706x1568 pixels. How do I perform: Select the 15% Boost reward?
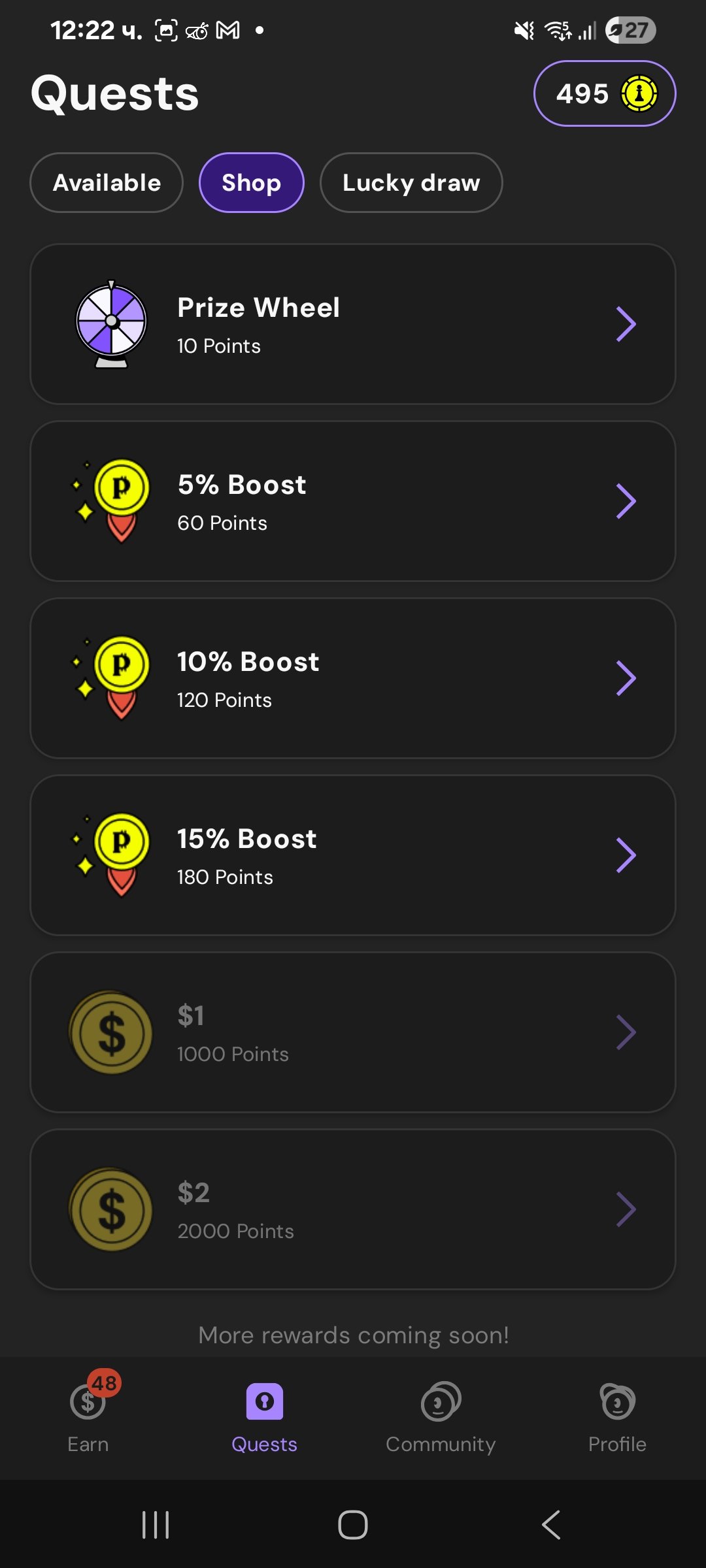coord(353,855)
